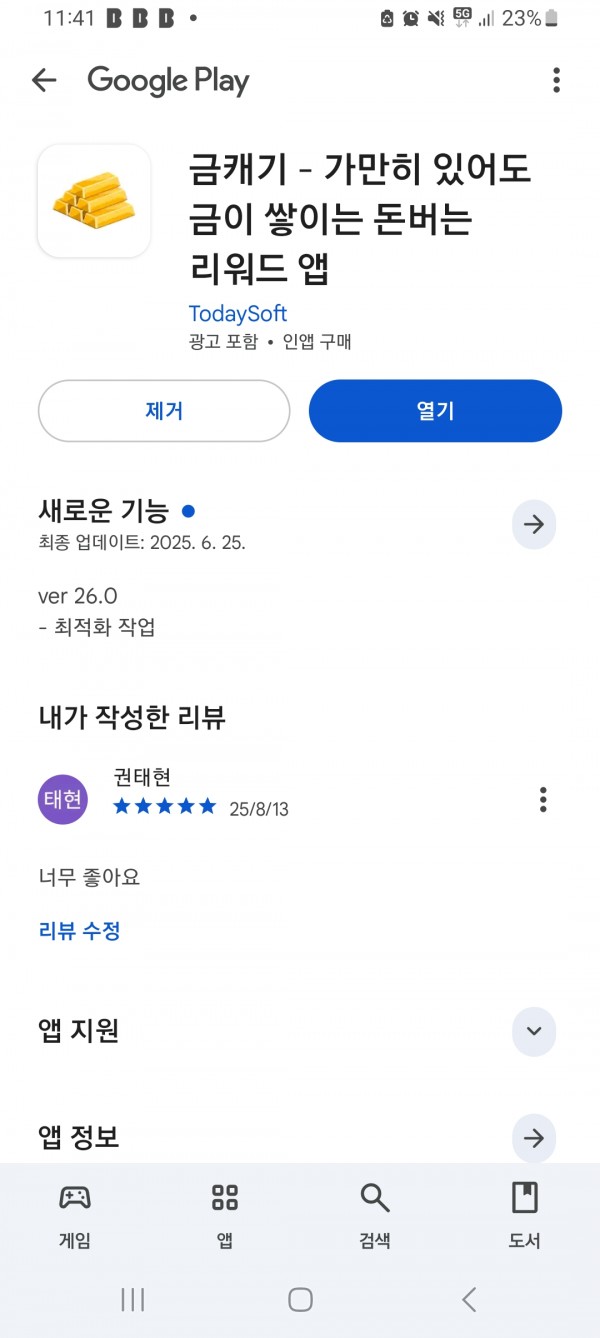Tap the TodaySoft developer link
600x1338 pixels.
click(238, 313)
